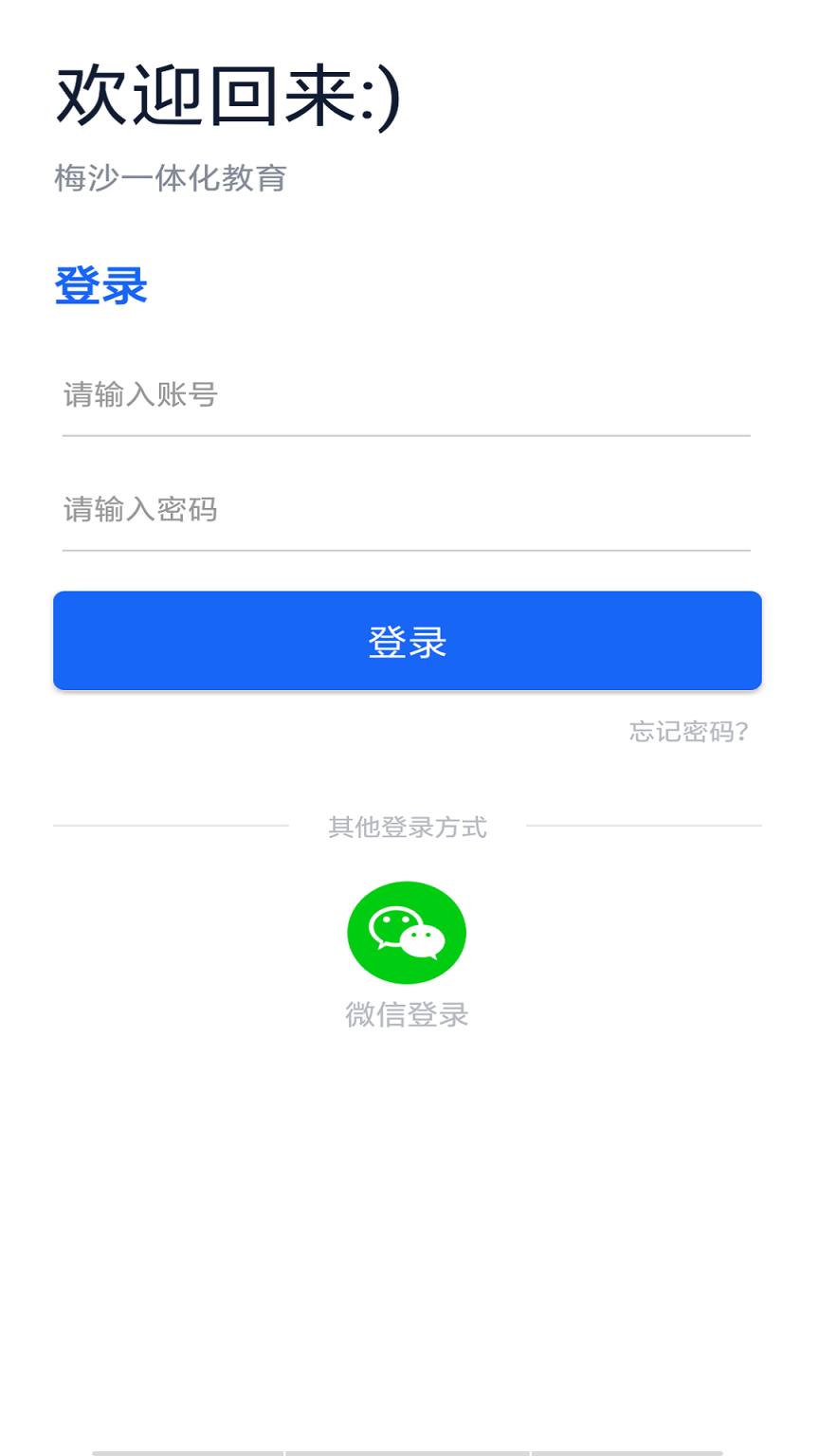Select the blue 登录 section header
This screenshot has width=819, height=1456.
101,284
